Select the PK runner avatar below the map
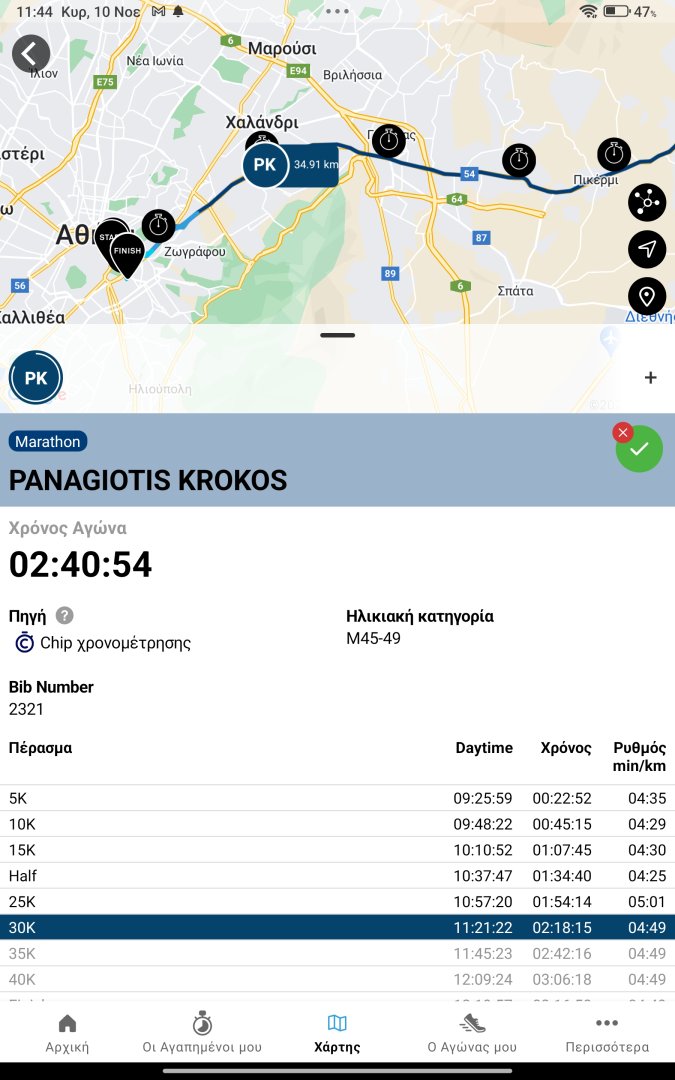The height and width of the screenshot is (1080, 675). [x=36, y=378]
